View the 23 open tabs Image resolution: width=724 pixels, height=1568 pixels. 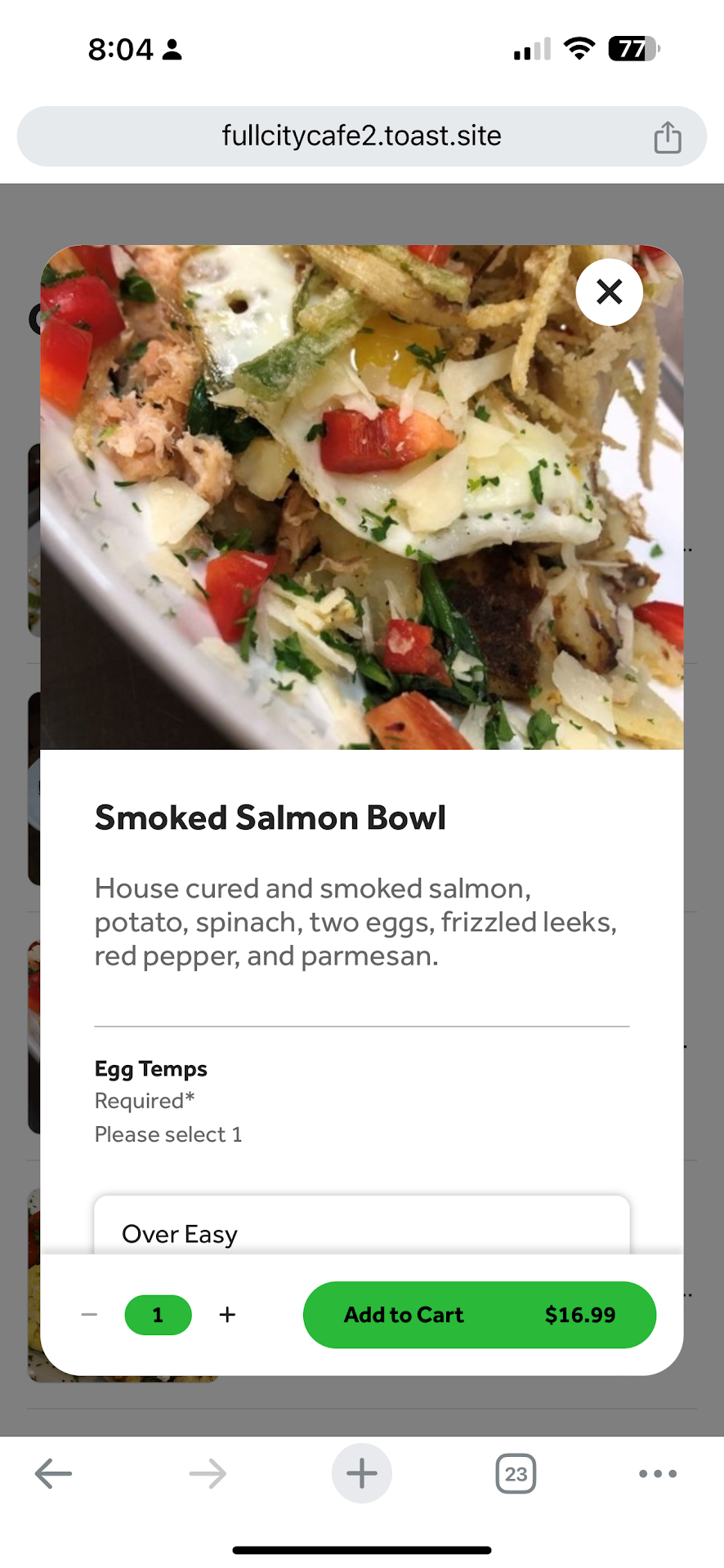[x=516, y=1473]
